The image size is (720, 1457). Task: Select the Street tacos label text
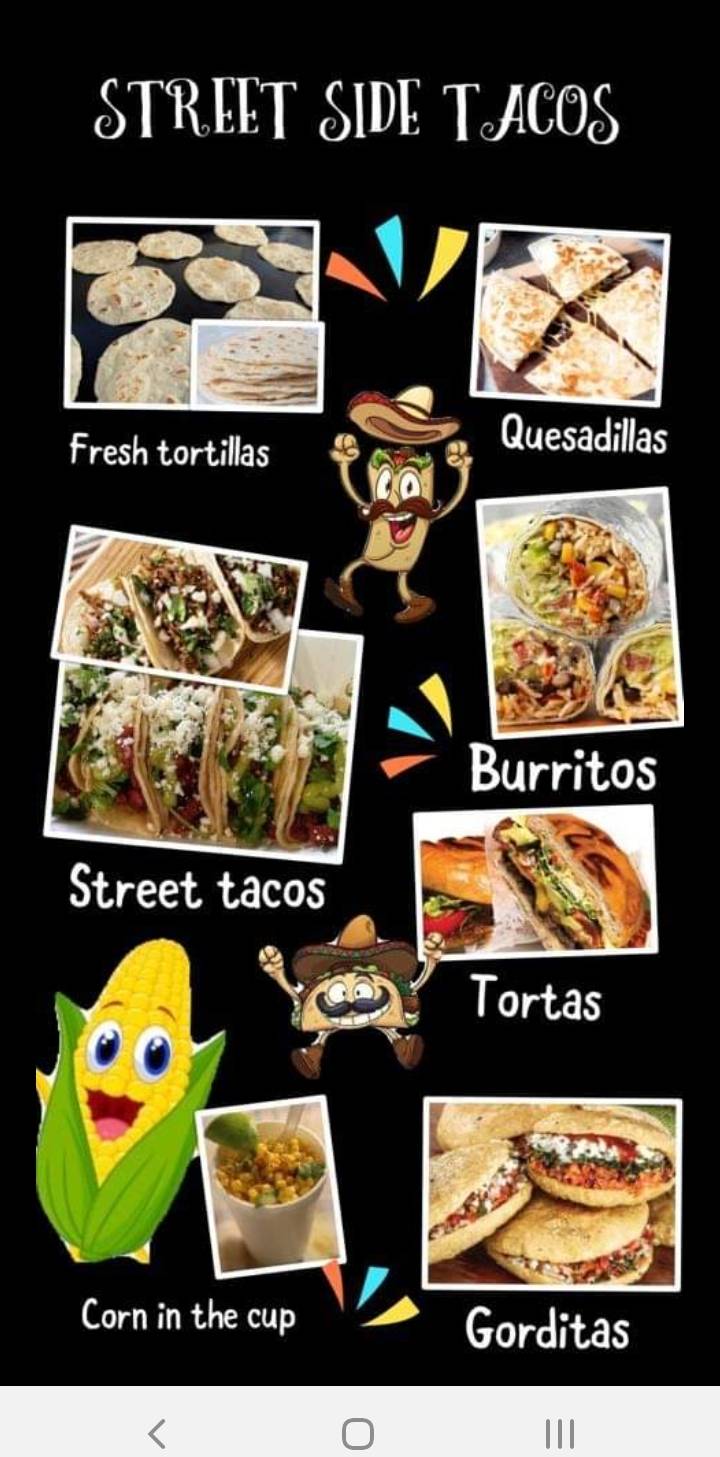pos(196,888)
